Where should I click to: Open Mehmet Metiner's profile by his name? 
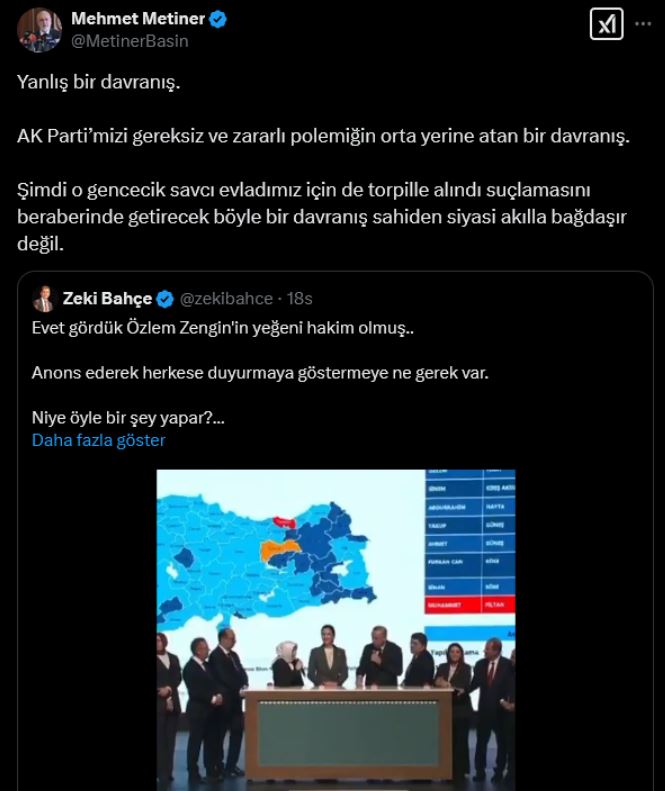point(137,19)
